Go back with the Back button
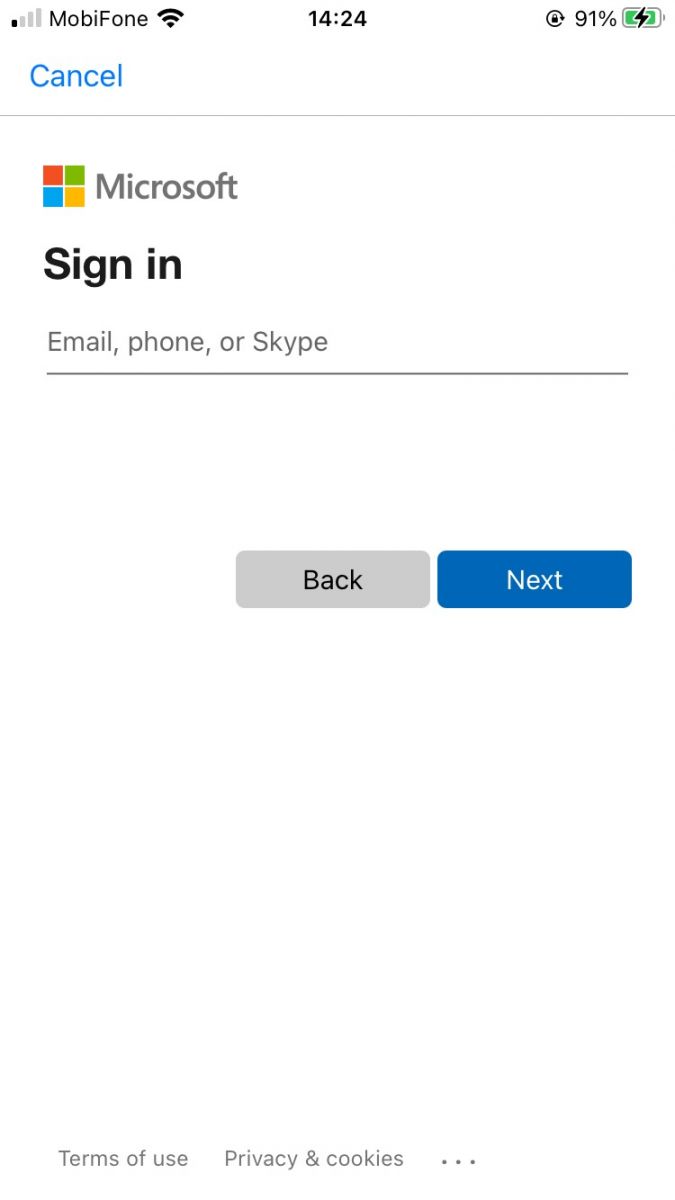Image resolution: width=675 pixels, height=1200 pixels. (x=333, y=579)
